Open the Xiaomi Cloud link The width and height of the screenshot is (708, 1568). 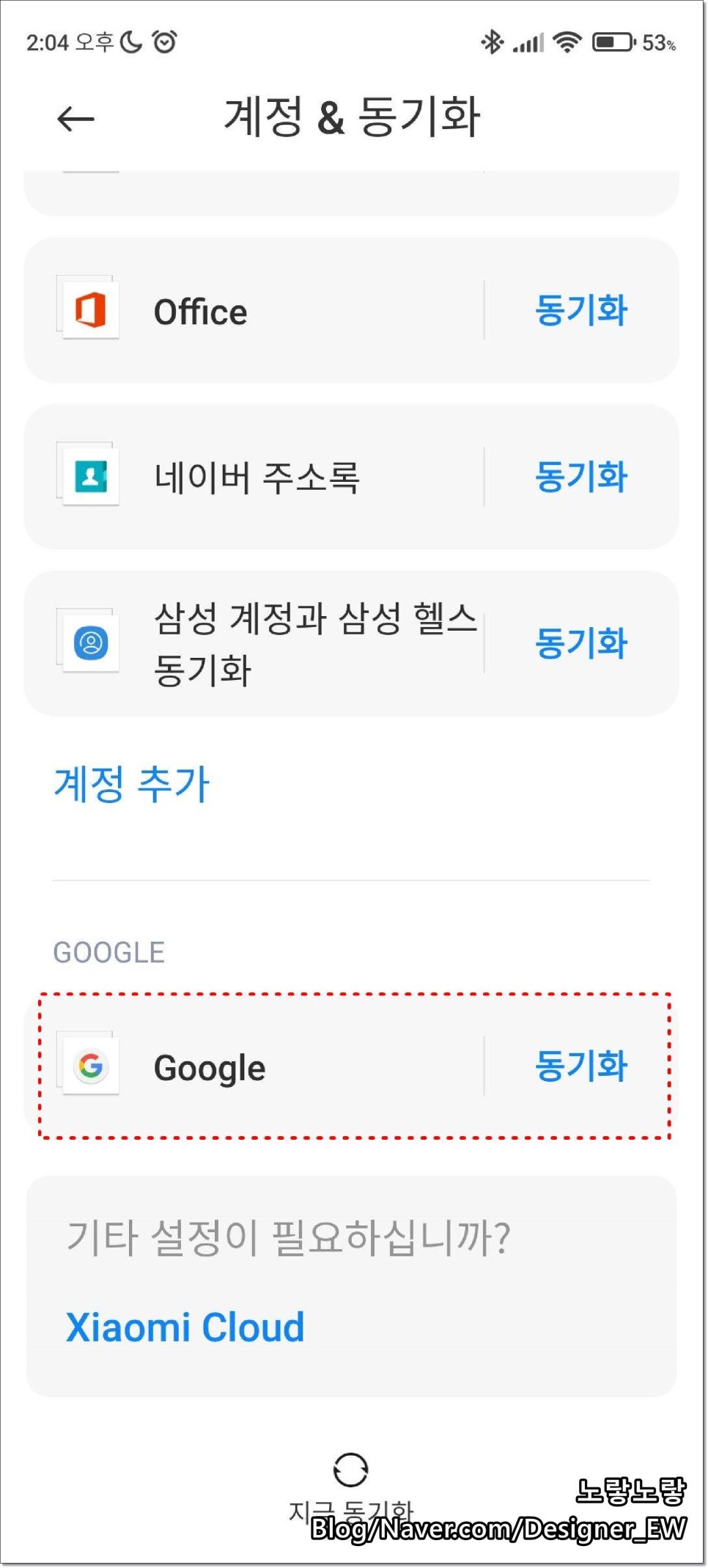(x=185, y=1327)
